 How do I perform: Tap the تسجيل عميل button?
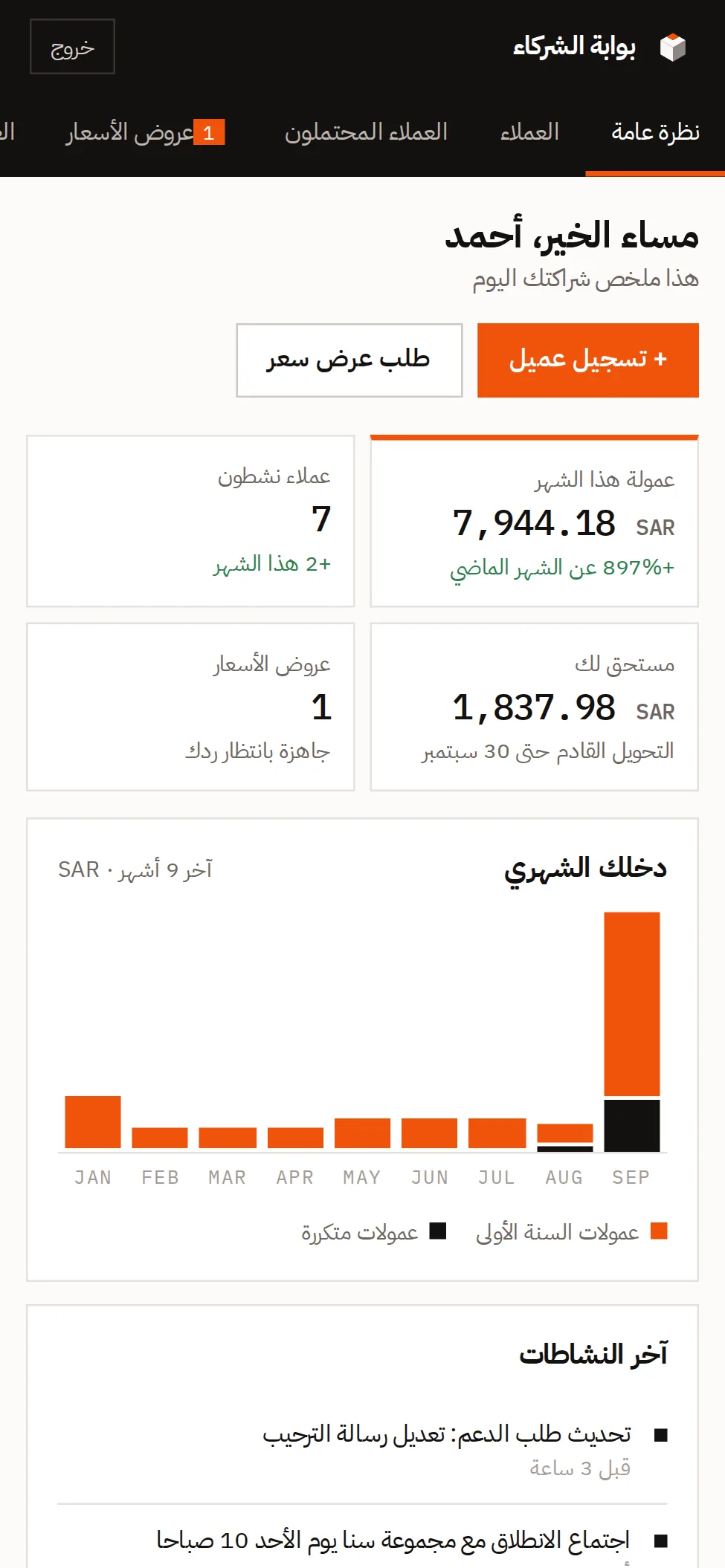pyautogui.click(x=587, y=360)
